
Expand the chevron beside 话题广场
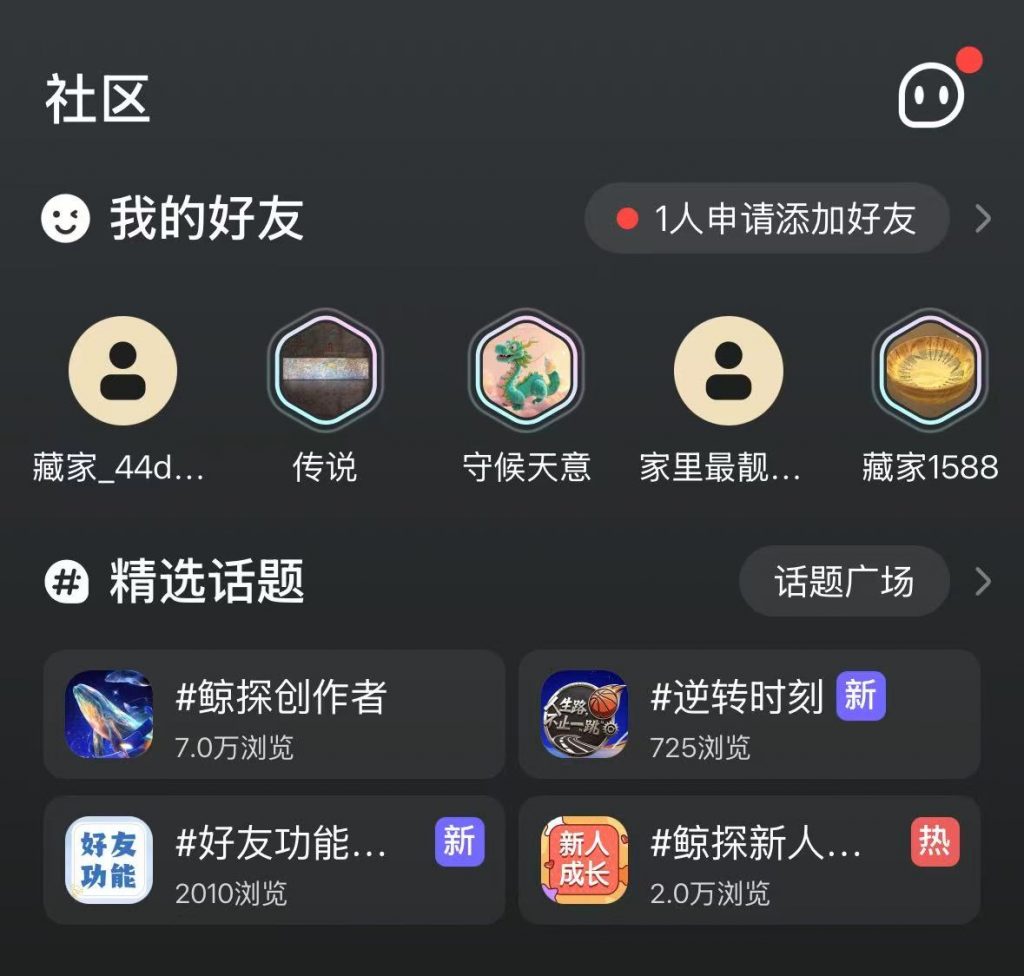coord(983,581)
